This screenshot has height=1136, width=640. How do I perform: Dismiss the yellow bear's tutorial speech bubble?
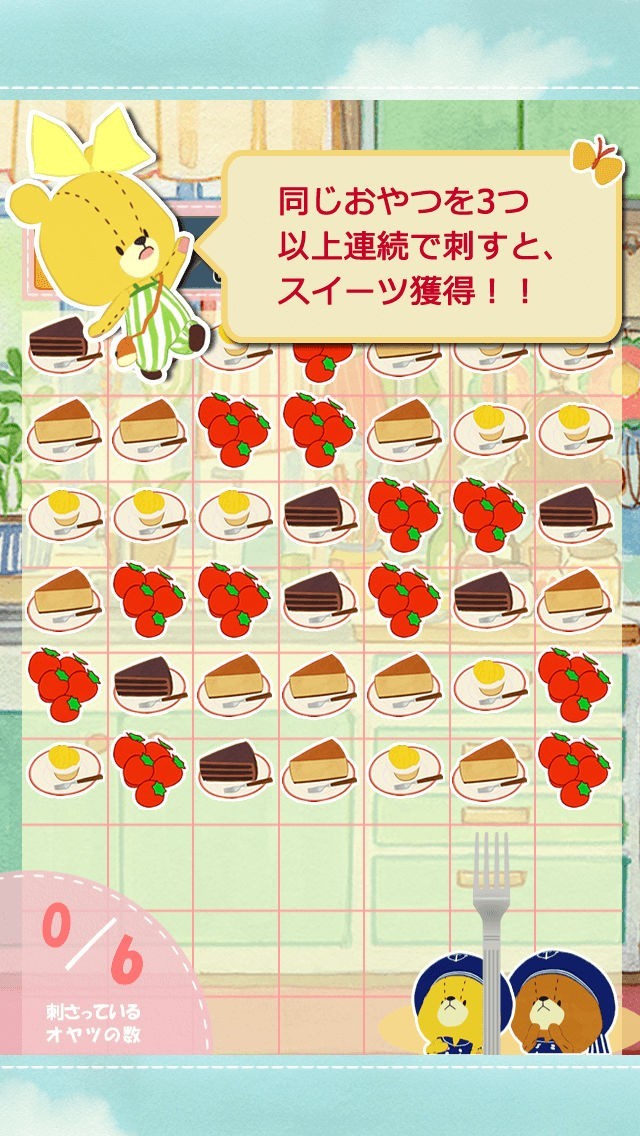(x=413, y=246)
